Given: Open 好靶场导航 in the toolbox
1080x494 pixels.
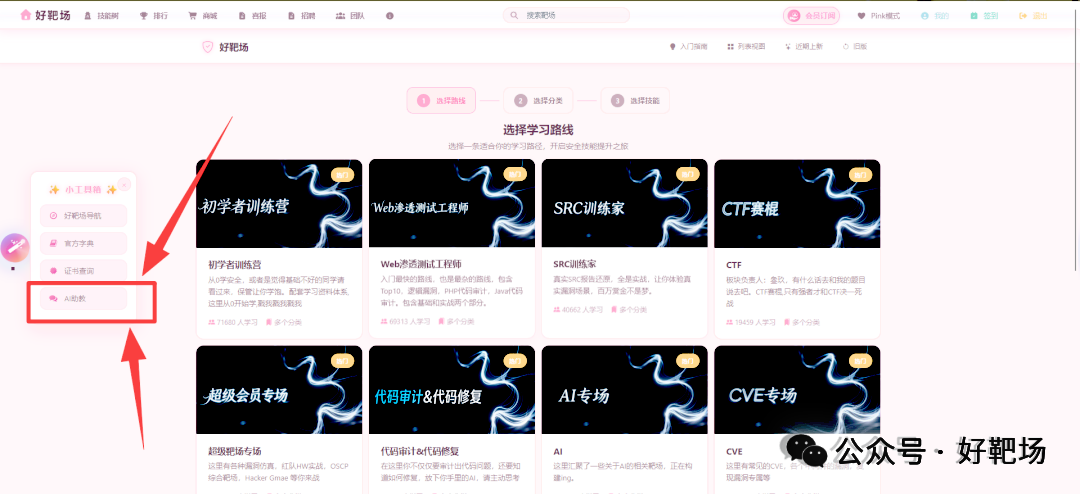Looking at the screenshot, I should coord(83,216).
